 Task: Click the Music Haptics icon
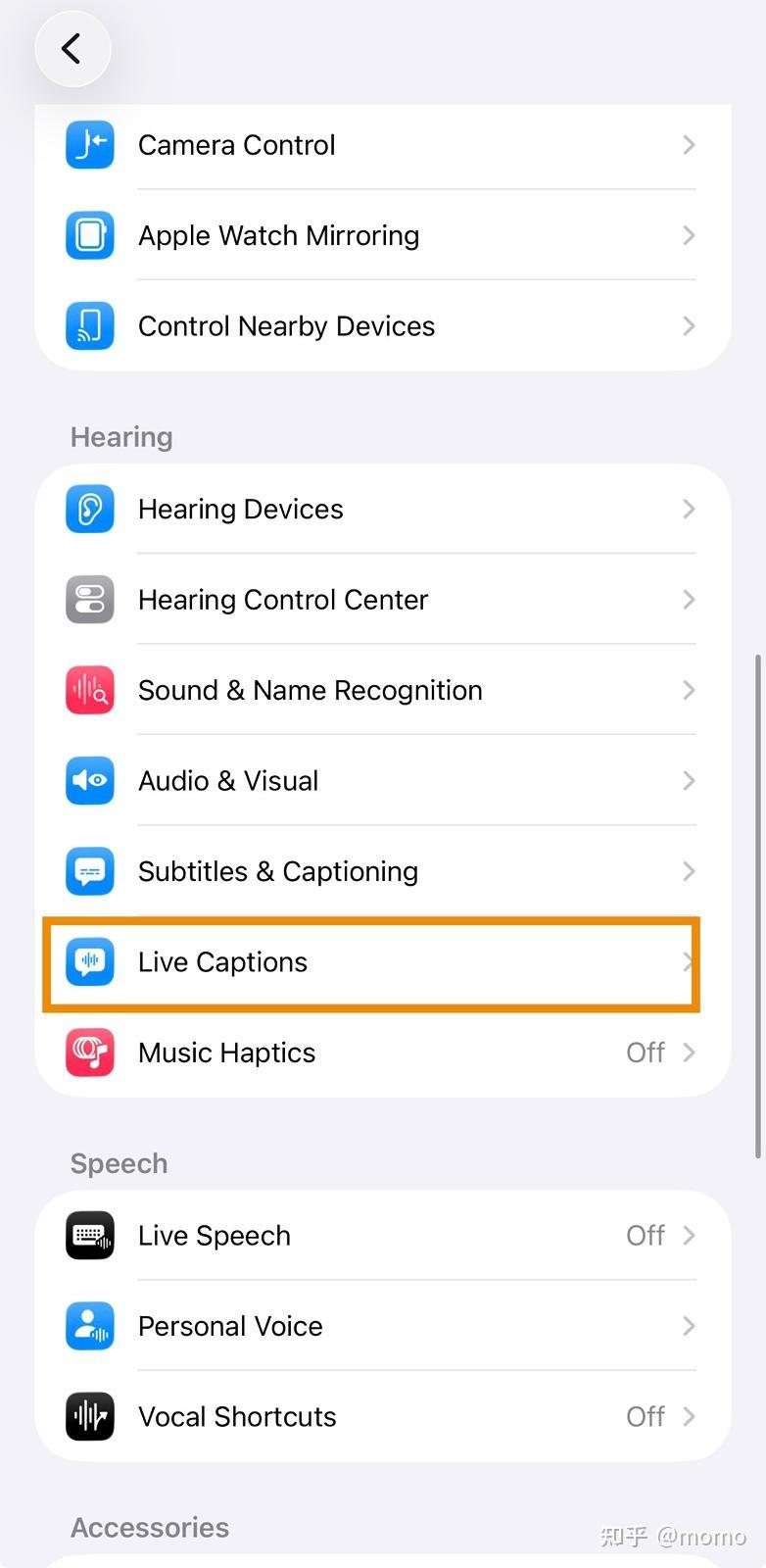pos(89,1053)
